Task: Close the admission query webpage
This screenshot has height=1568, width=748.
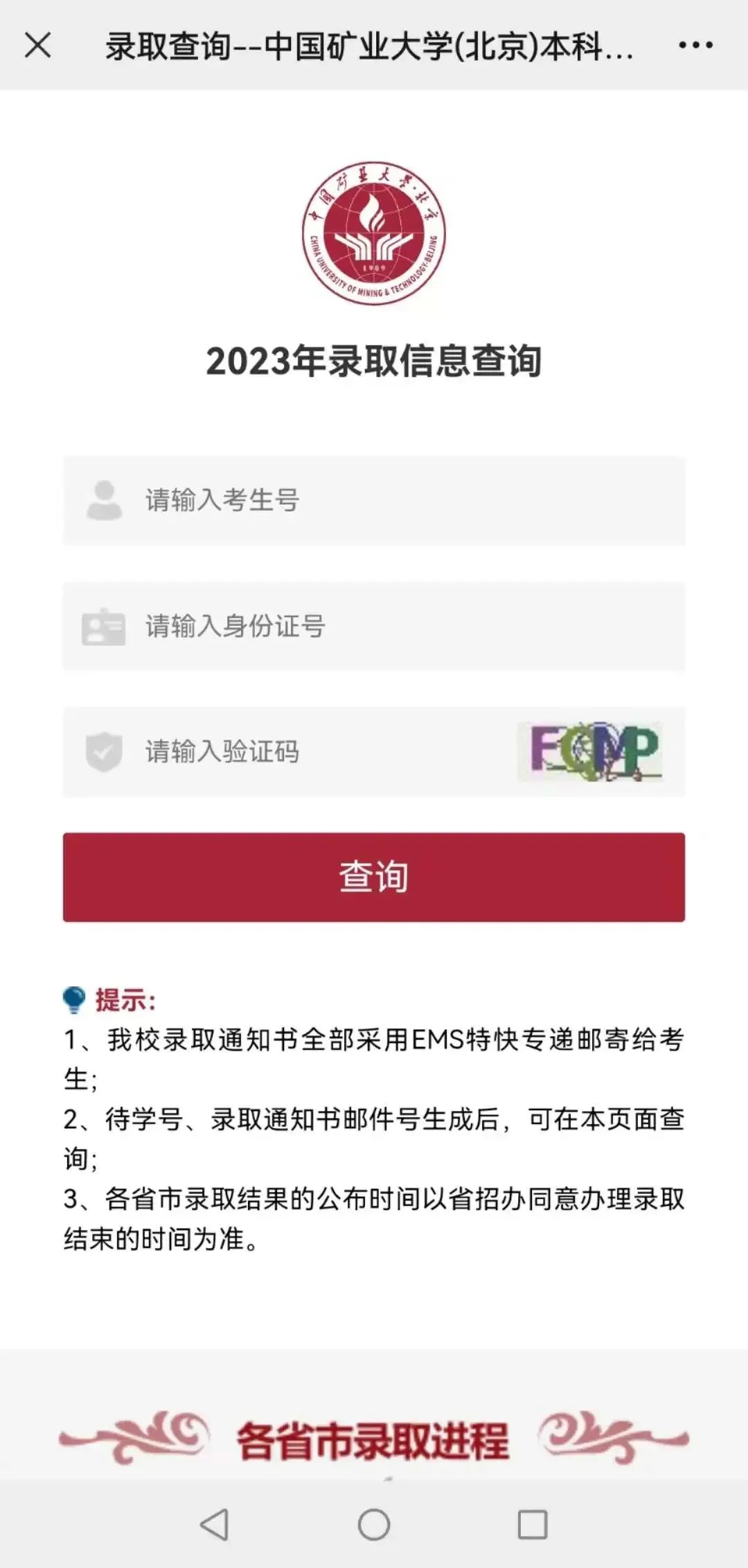Action: click(37, 46)
